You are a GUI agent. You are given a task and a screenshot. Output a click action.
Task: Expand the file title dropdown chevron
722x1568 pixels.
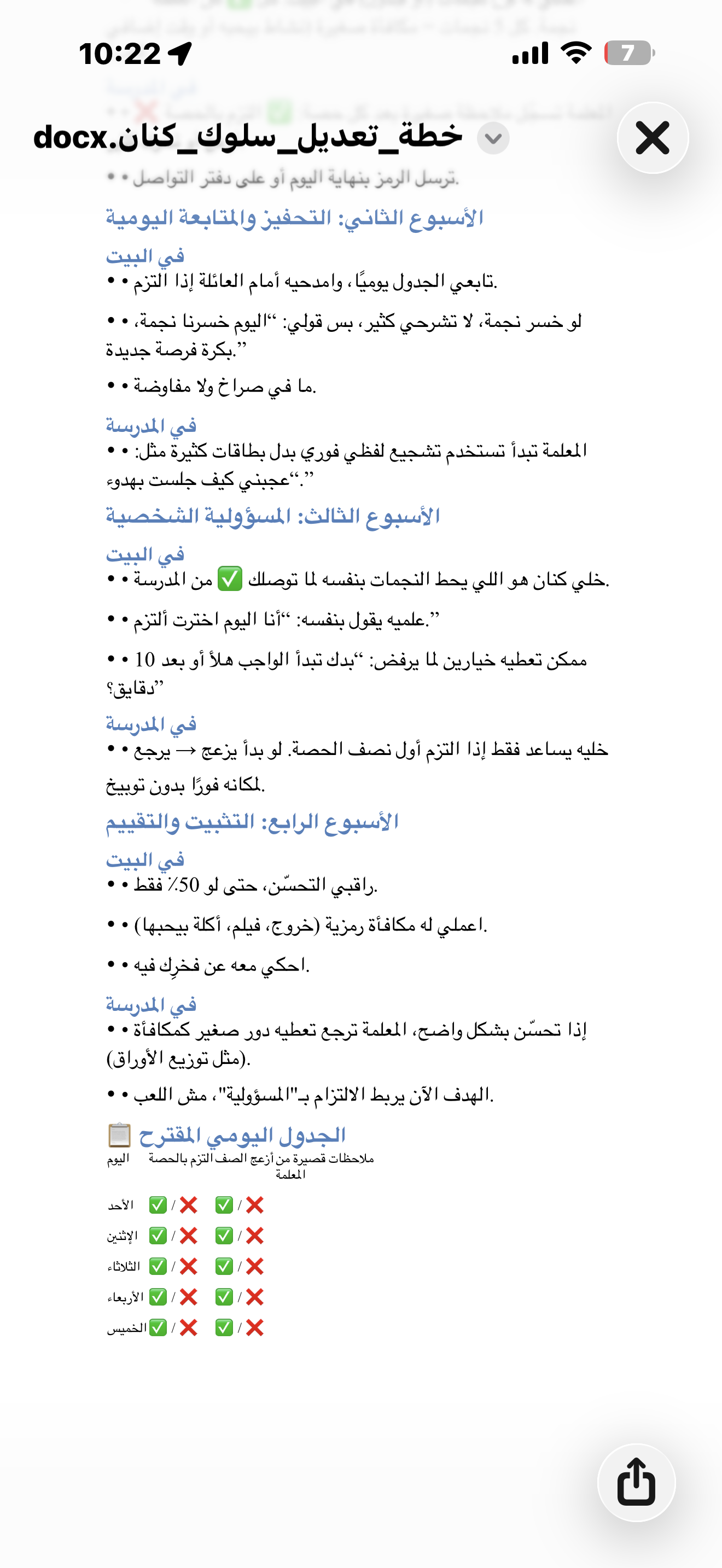493,139
